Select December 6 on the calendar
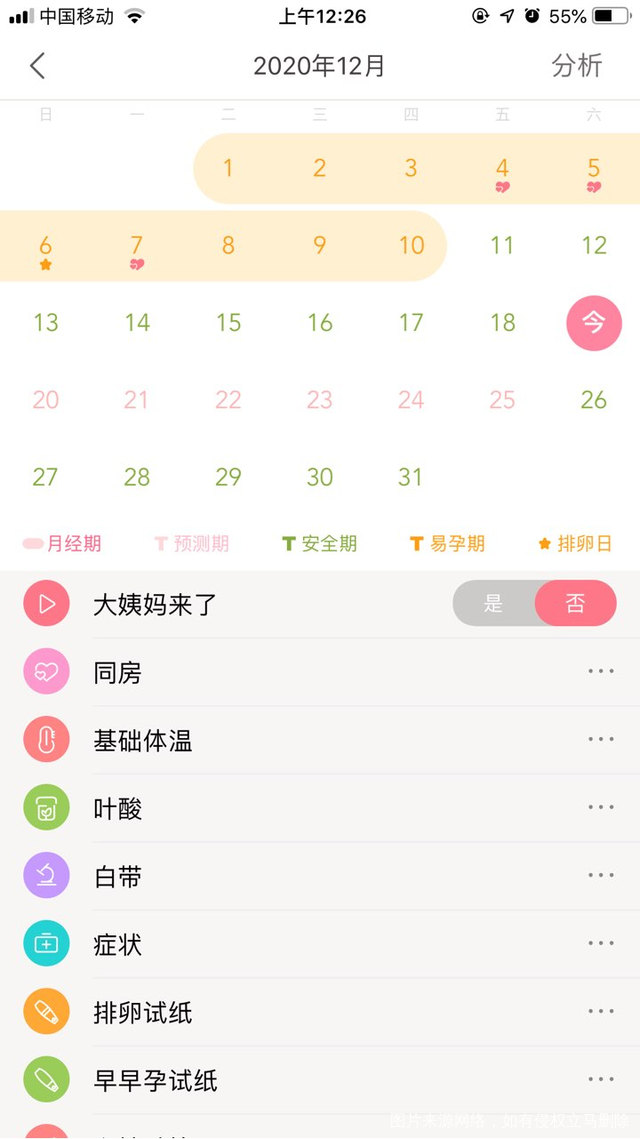 click(46, 246)
